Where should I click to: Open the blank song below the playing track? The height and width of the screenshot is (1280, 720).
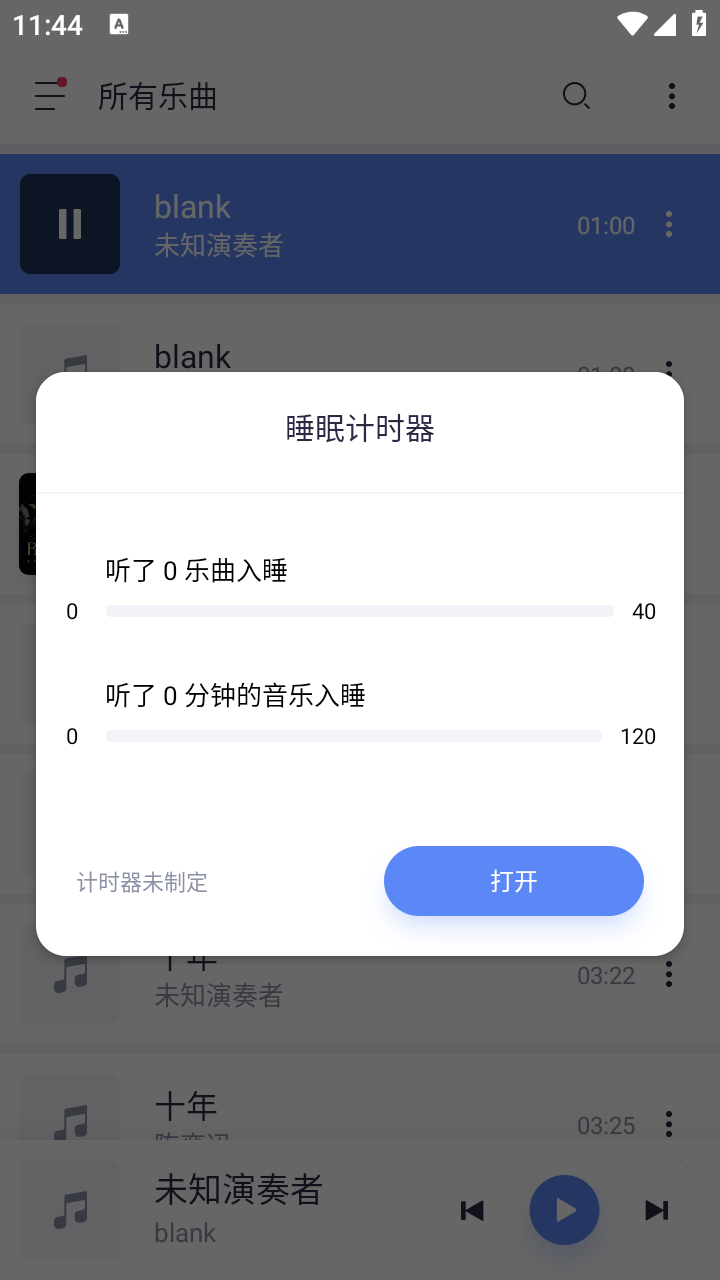[x=300, y=356]
